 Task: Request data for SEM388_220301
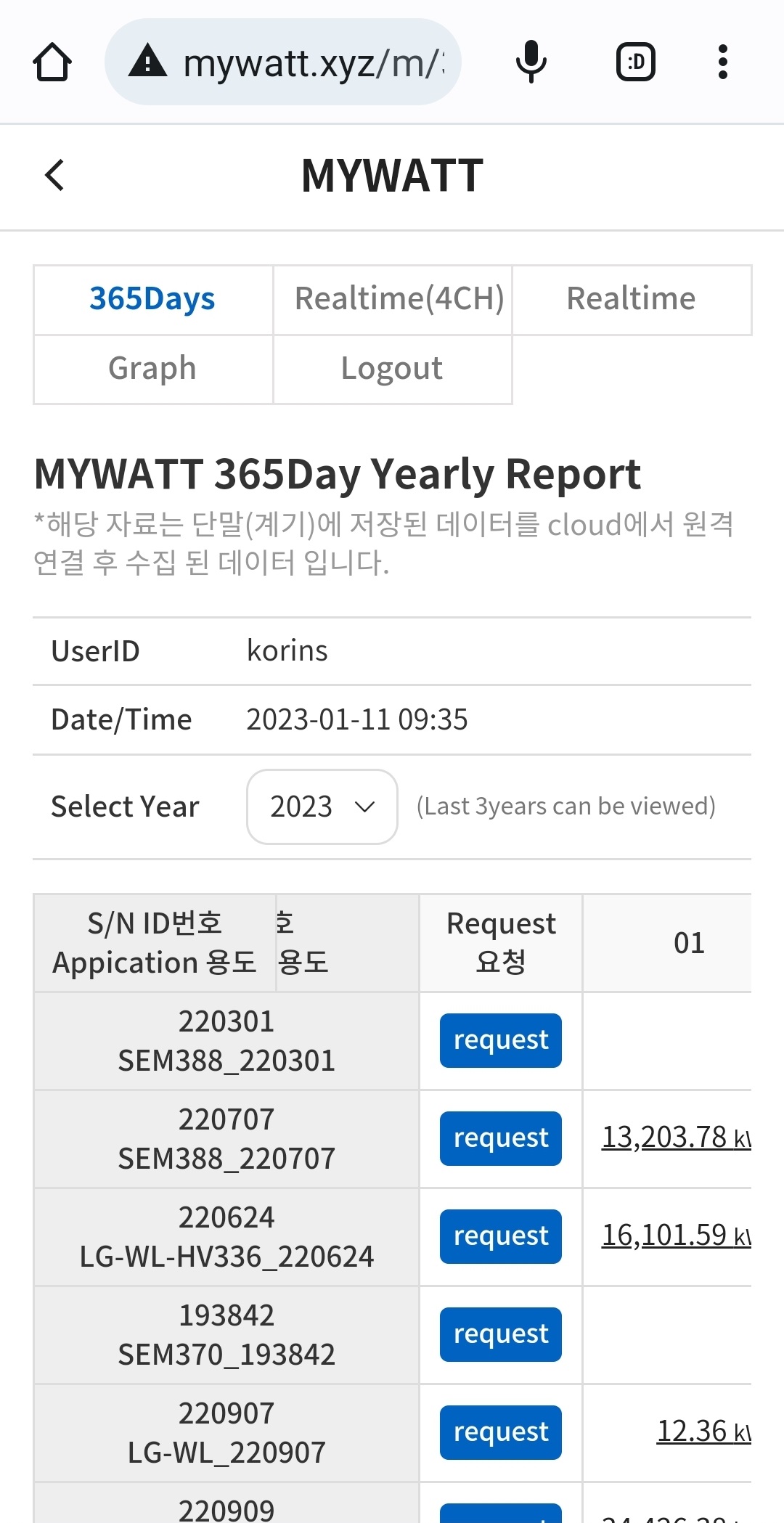pos(501,1040)
